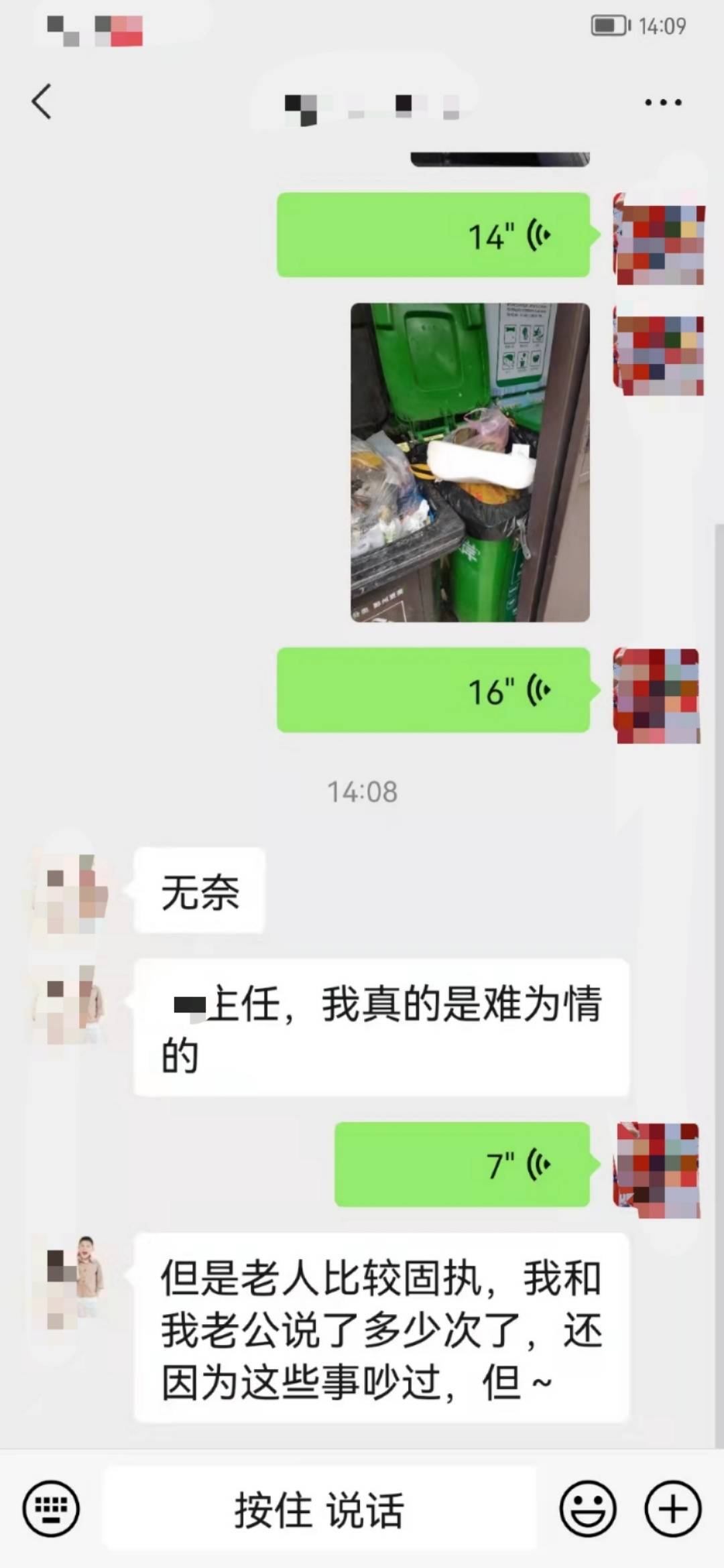Open the plus attachments menu
This screenshot has height=1568, width=724.
click(x=672, y=1509)
